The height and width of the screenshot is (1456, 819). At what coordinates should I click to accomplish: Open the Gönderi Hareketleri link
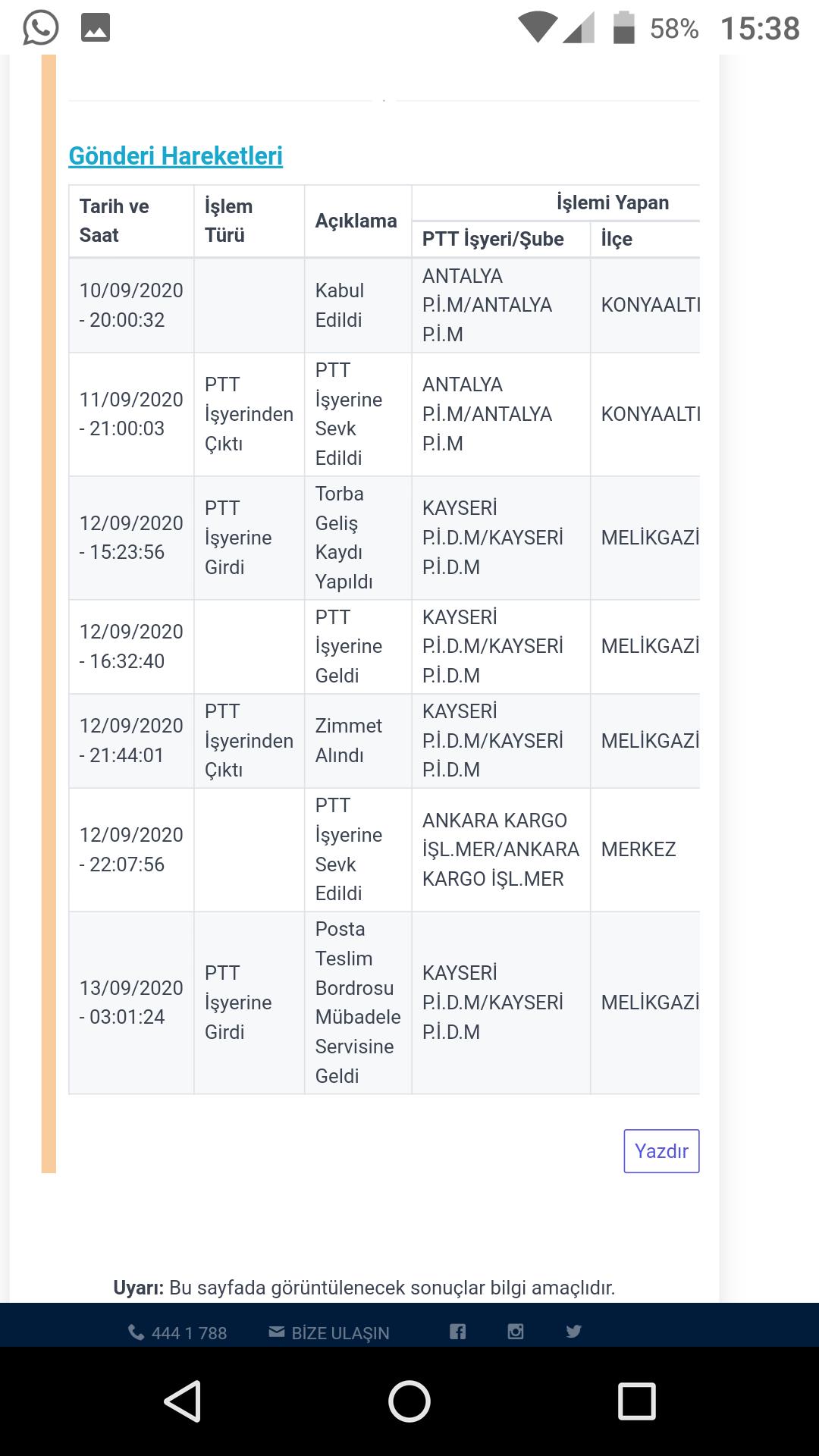pos(175,155)
